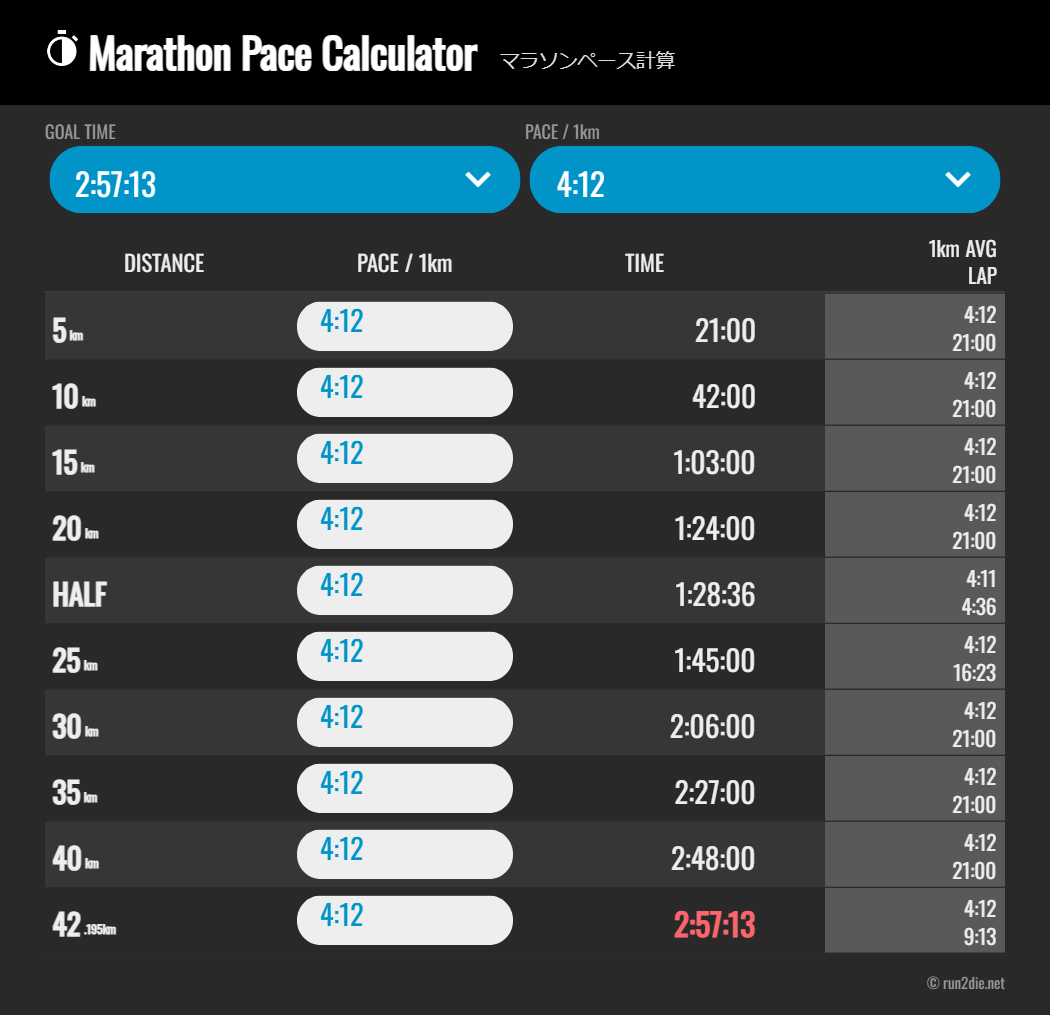
Task: Change the pace for 20 km
Action: [x=404, y=524]
